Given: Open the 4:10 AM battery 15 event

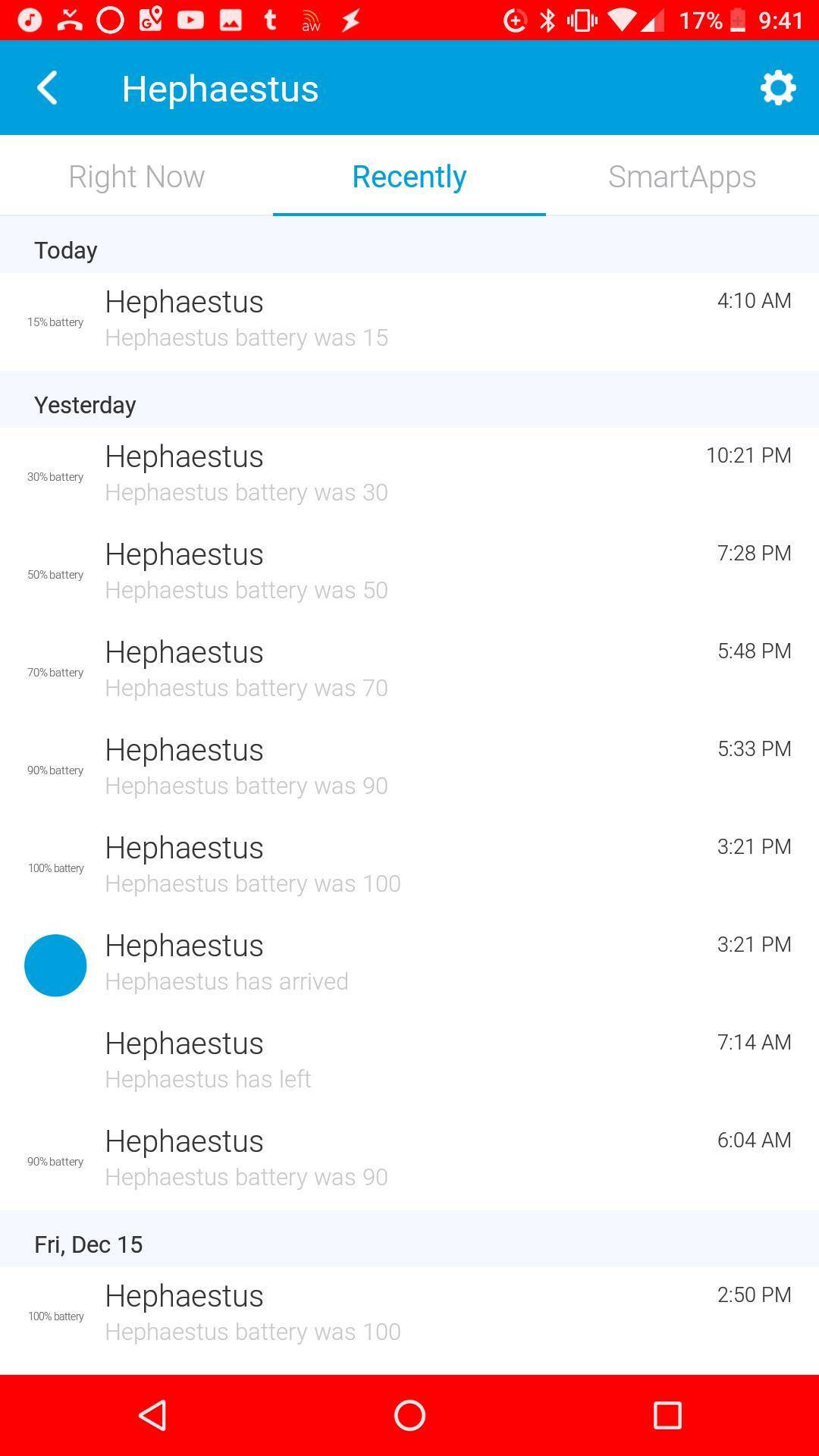Looking at the screenshot, I should pos(409,320).
